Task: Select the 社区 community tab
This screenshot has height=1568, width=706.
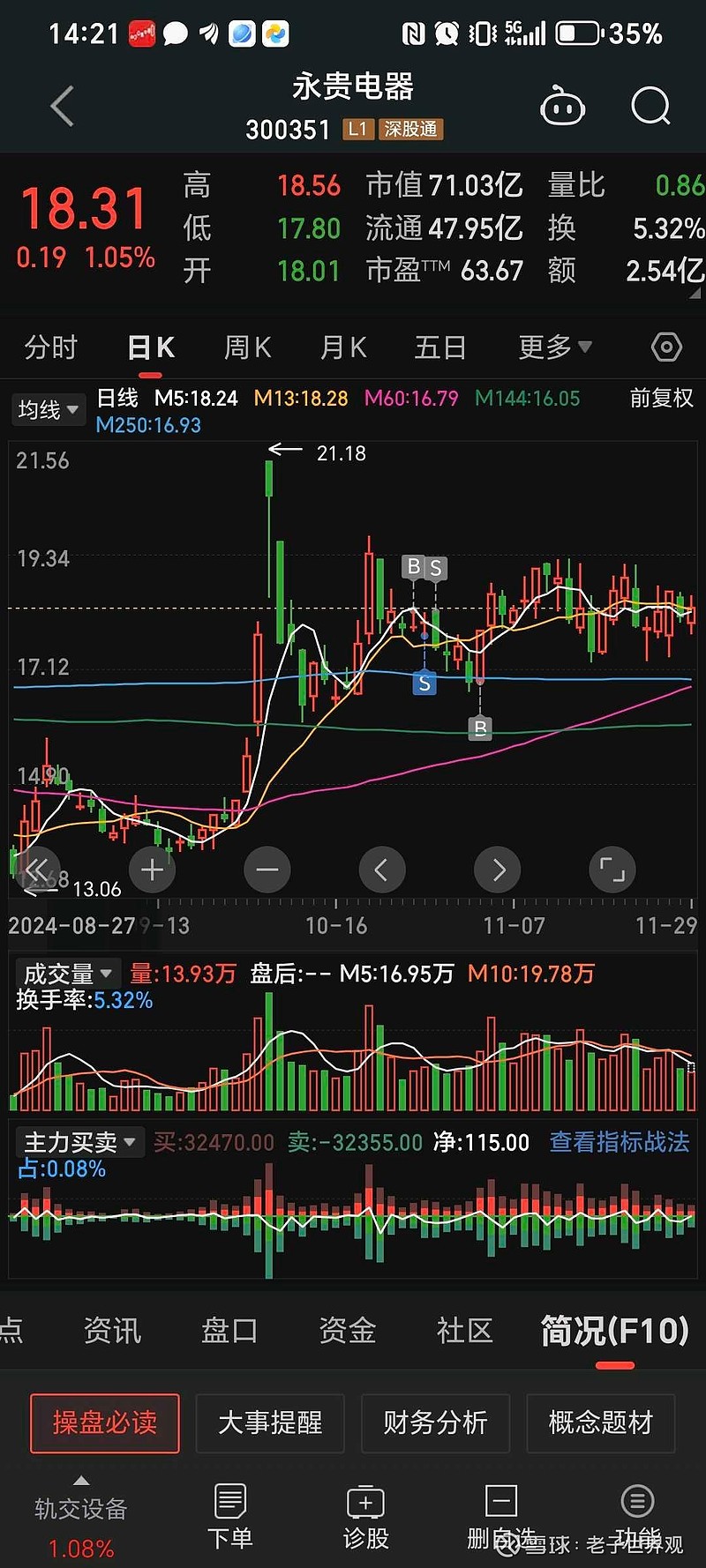Action: click(463, 1331)
